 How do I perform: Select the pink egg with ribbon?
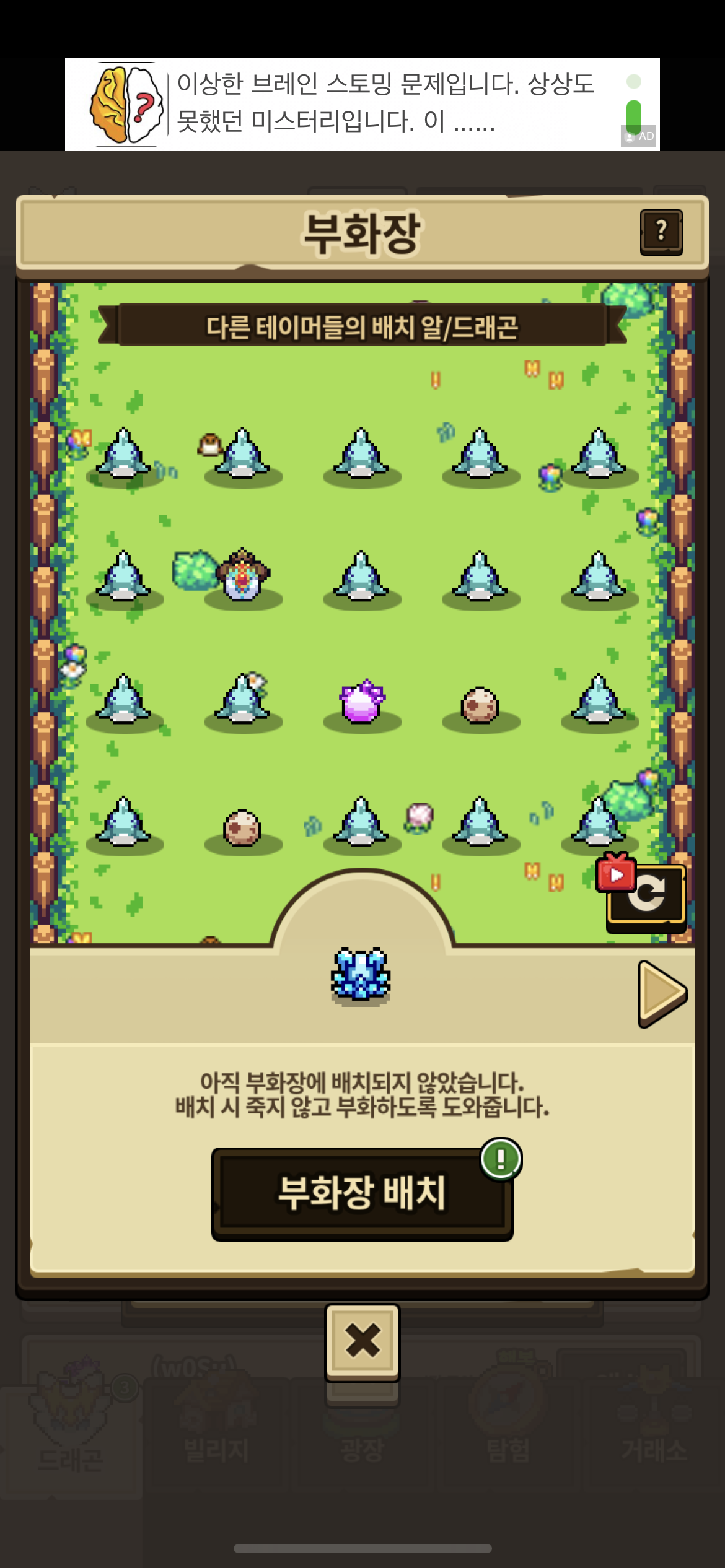tap(362, 702)
